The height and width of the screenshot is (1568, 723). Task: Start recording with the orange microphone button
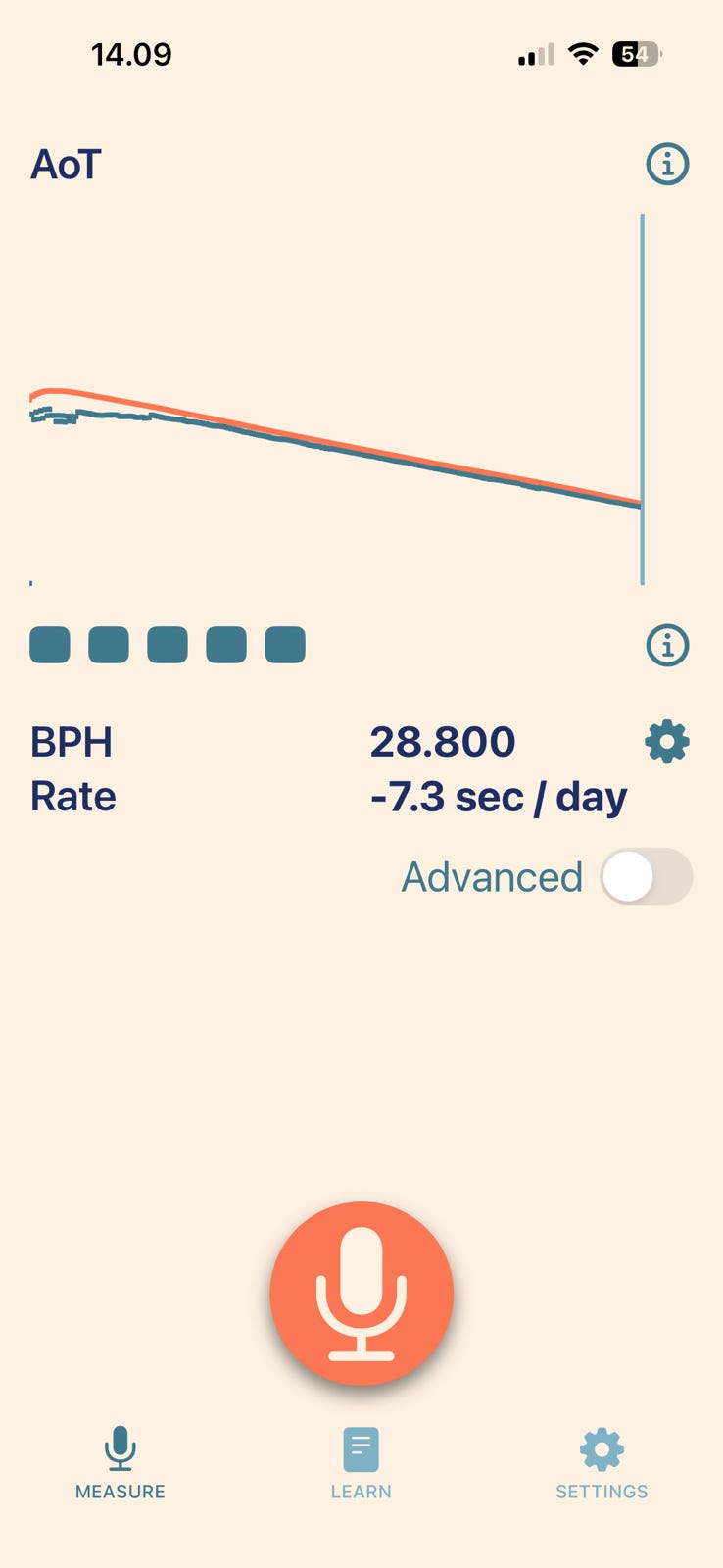point(361,1293)
